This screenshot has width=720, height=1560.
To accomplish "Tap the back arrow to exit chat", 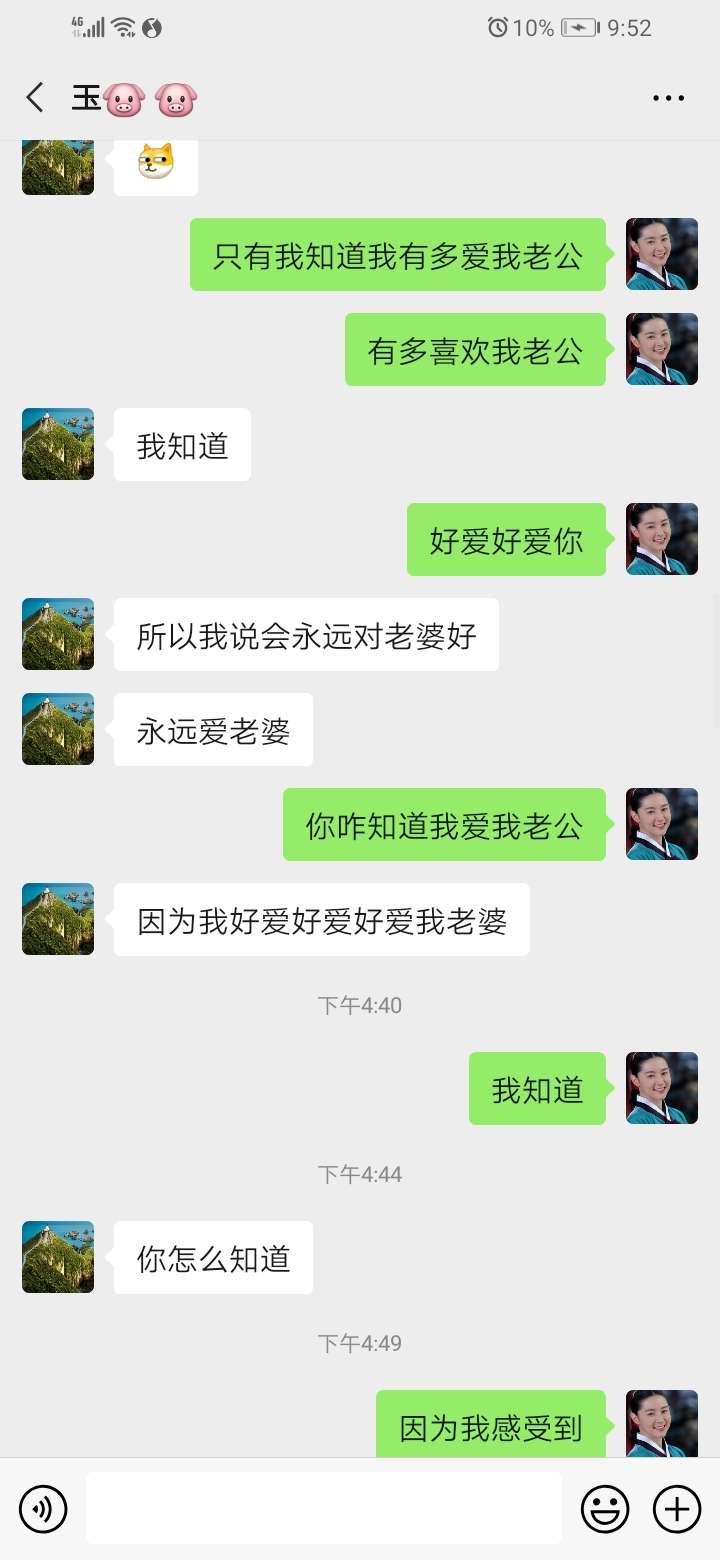I will (35, 97).
